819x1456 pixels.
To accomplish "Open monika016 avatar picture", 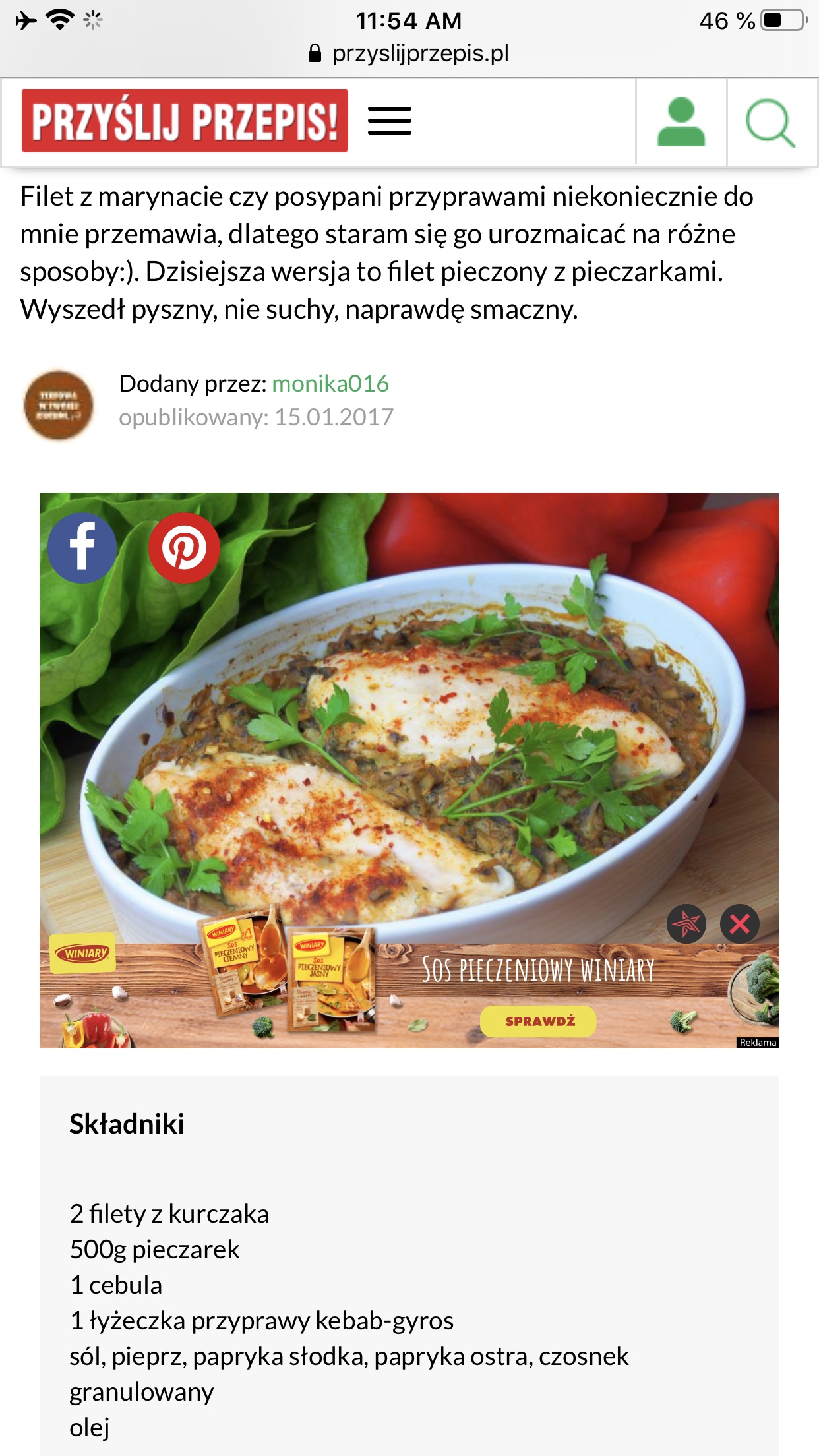I will [58, 404].
